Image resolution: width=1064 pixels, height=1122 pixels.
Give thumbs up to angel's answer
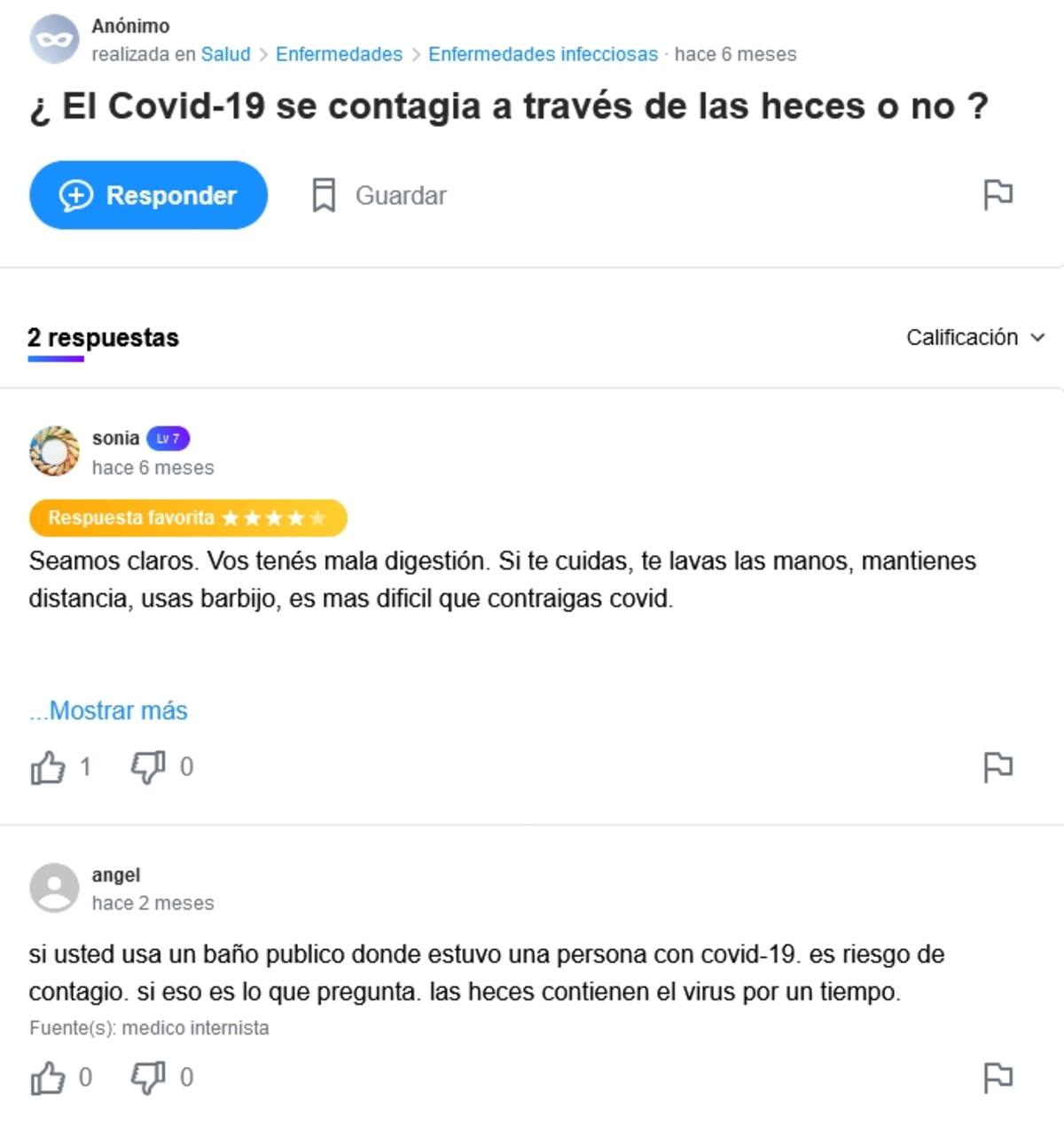click(49, 1078)
